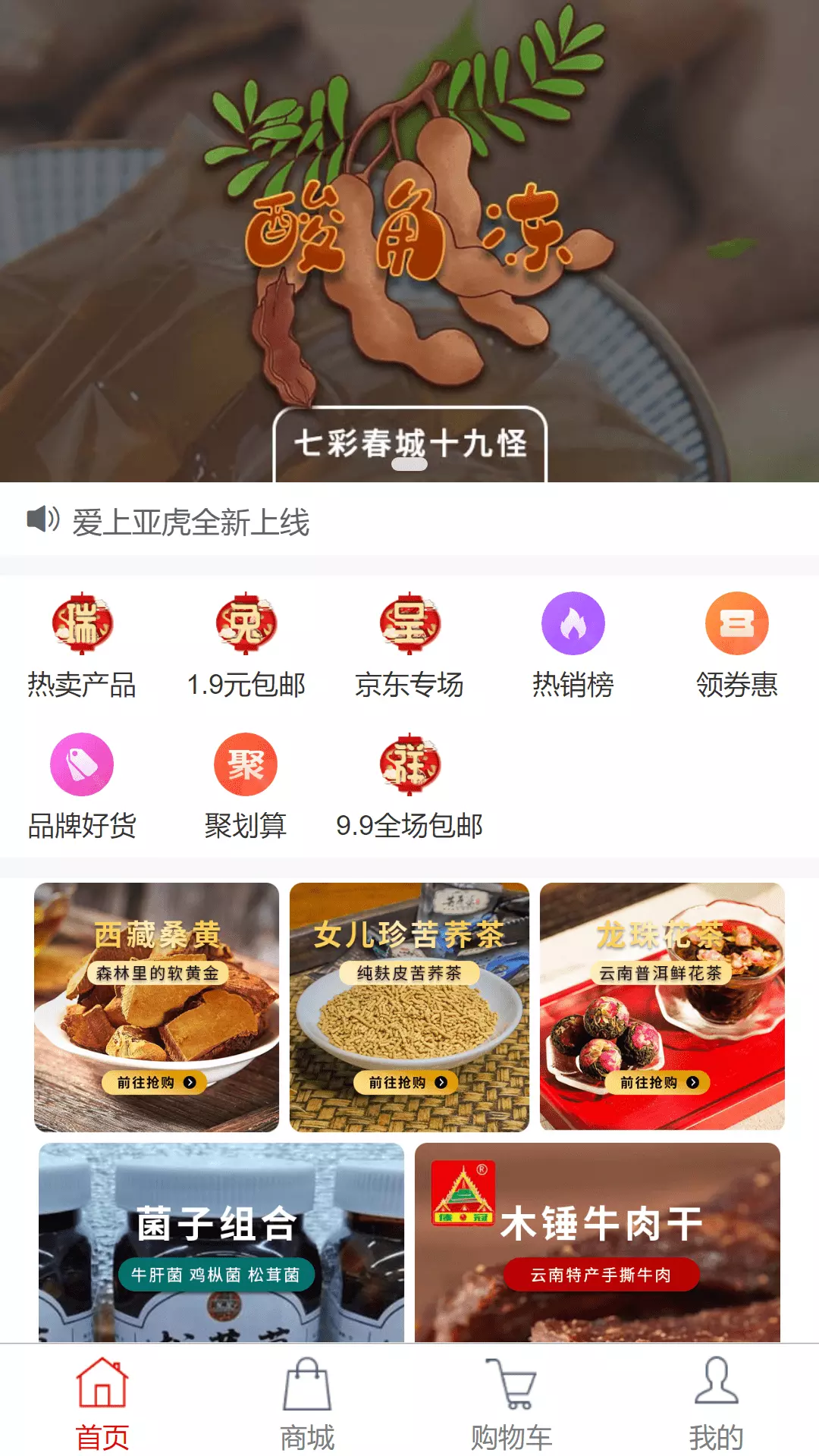819x1456 pixels.
Task: Switch to the 商城 tab
Action: 307,1403
